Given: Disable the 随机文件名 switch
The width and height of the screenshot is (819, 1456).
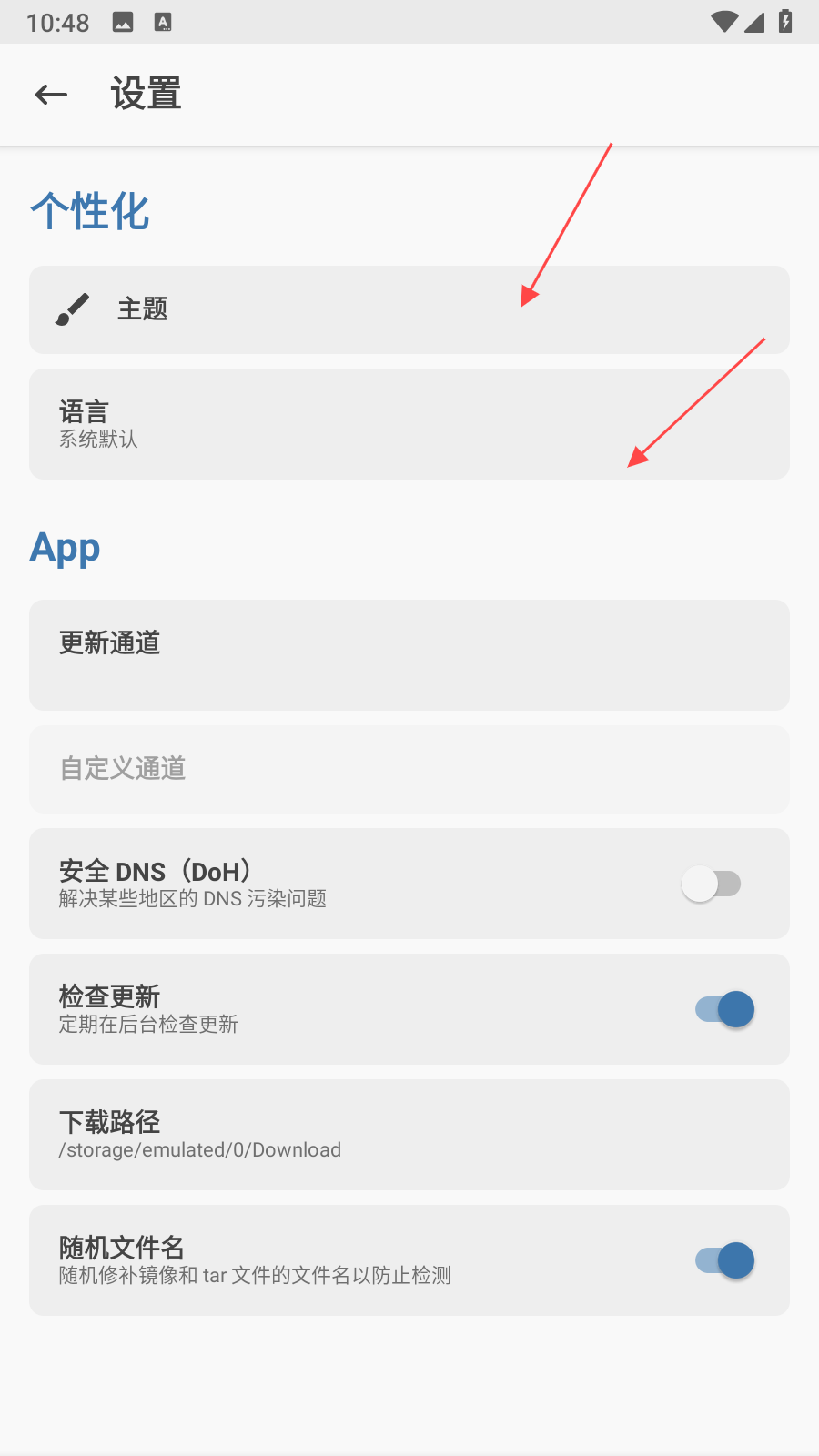Looking at the screenshot, I should (724, 1260).
